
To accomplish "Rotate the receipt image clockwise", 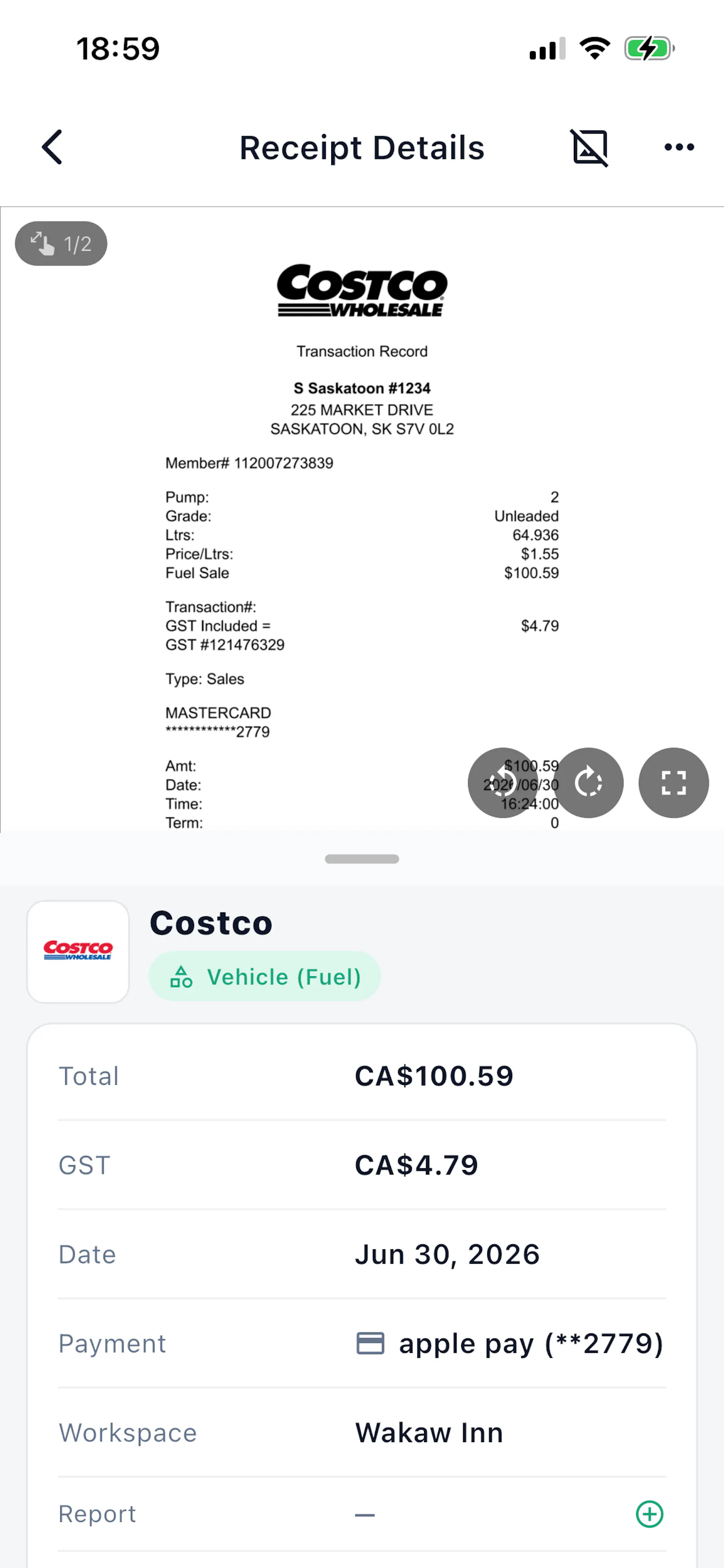I will 588,783.
